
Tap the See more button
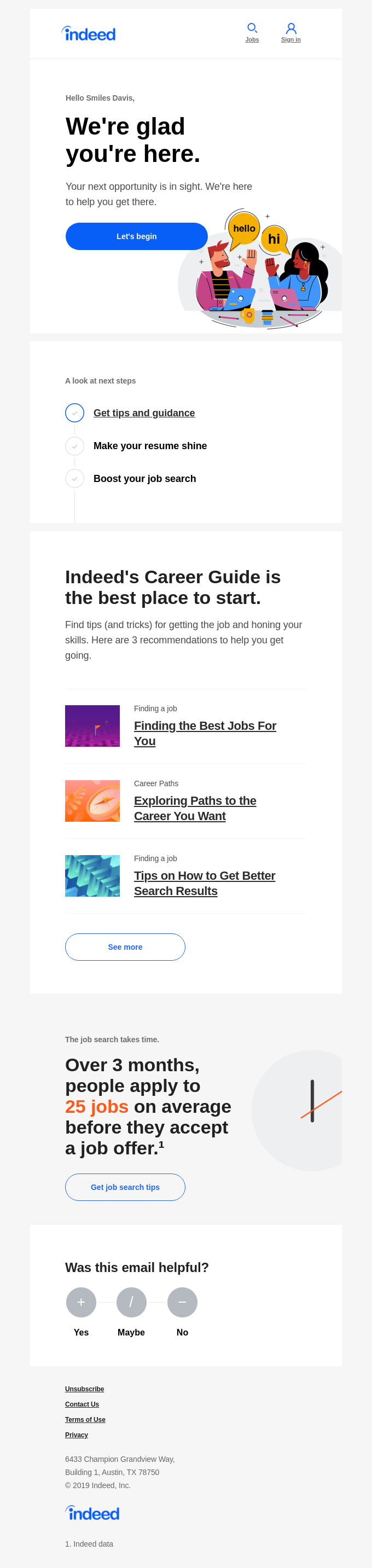pyautogui.click(x=125, y=946)
